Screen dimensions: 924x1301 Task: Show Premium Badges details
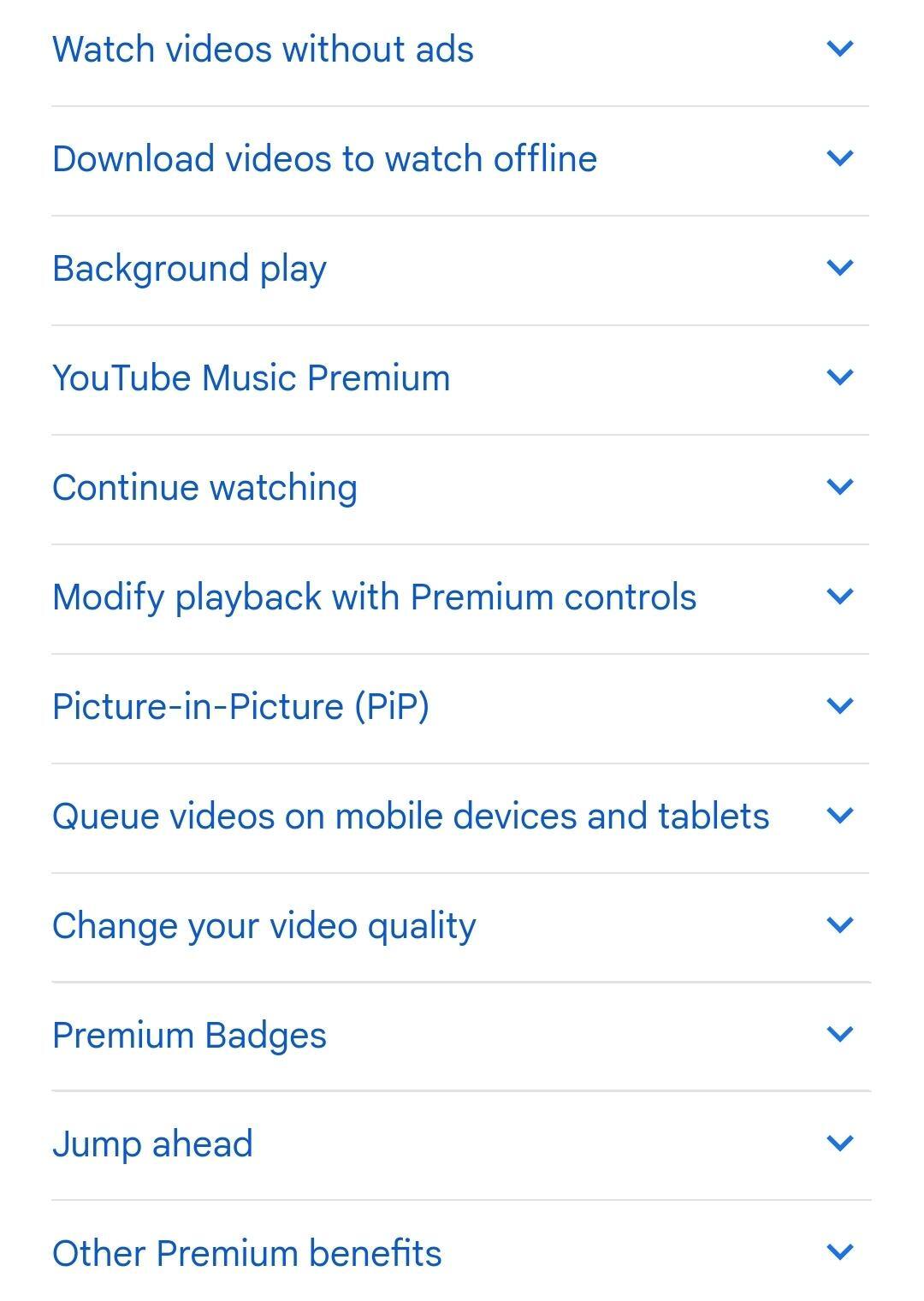coord(189,1036)
